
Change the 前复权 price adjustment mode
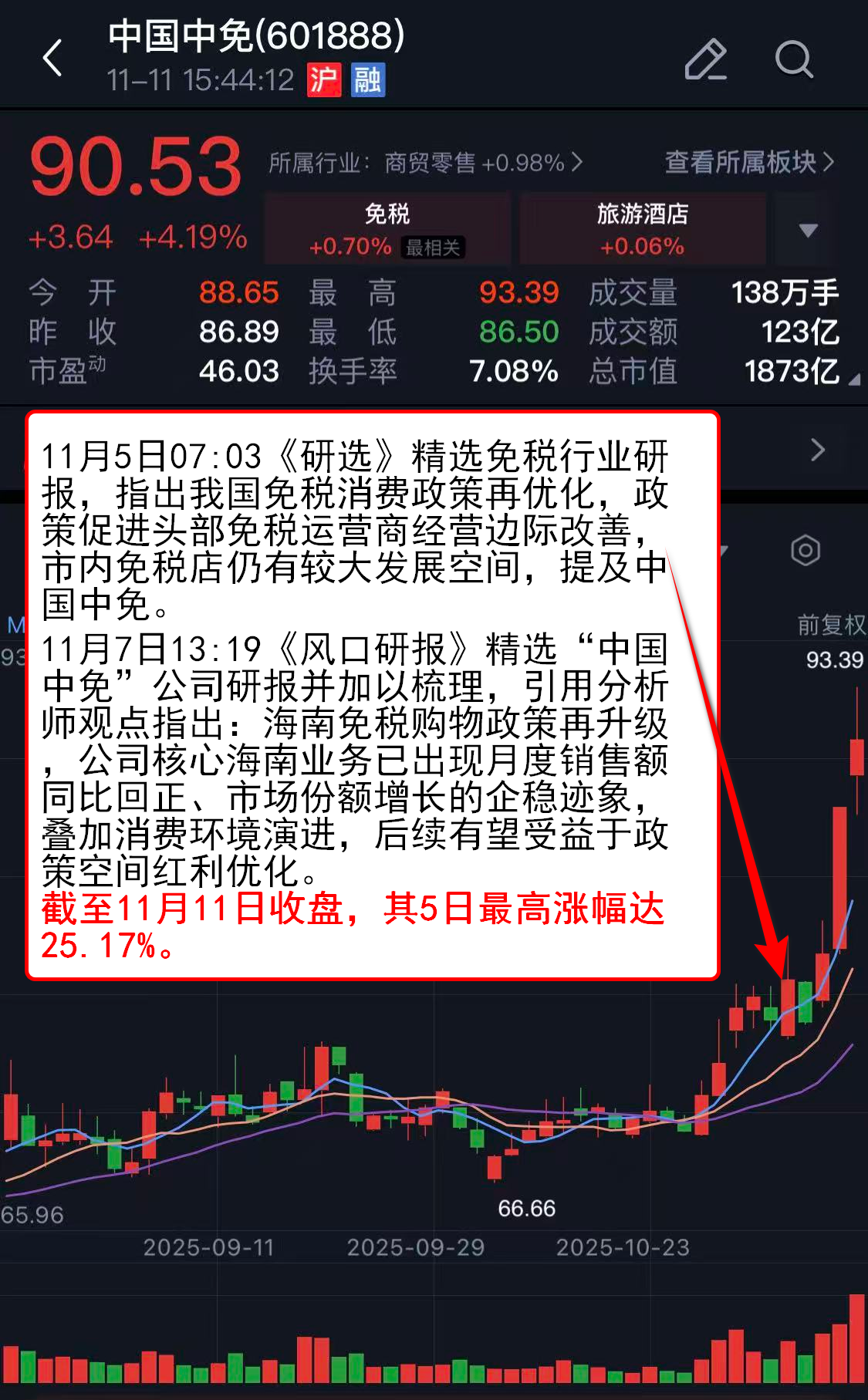click(x=831, y=624)
